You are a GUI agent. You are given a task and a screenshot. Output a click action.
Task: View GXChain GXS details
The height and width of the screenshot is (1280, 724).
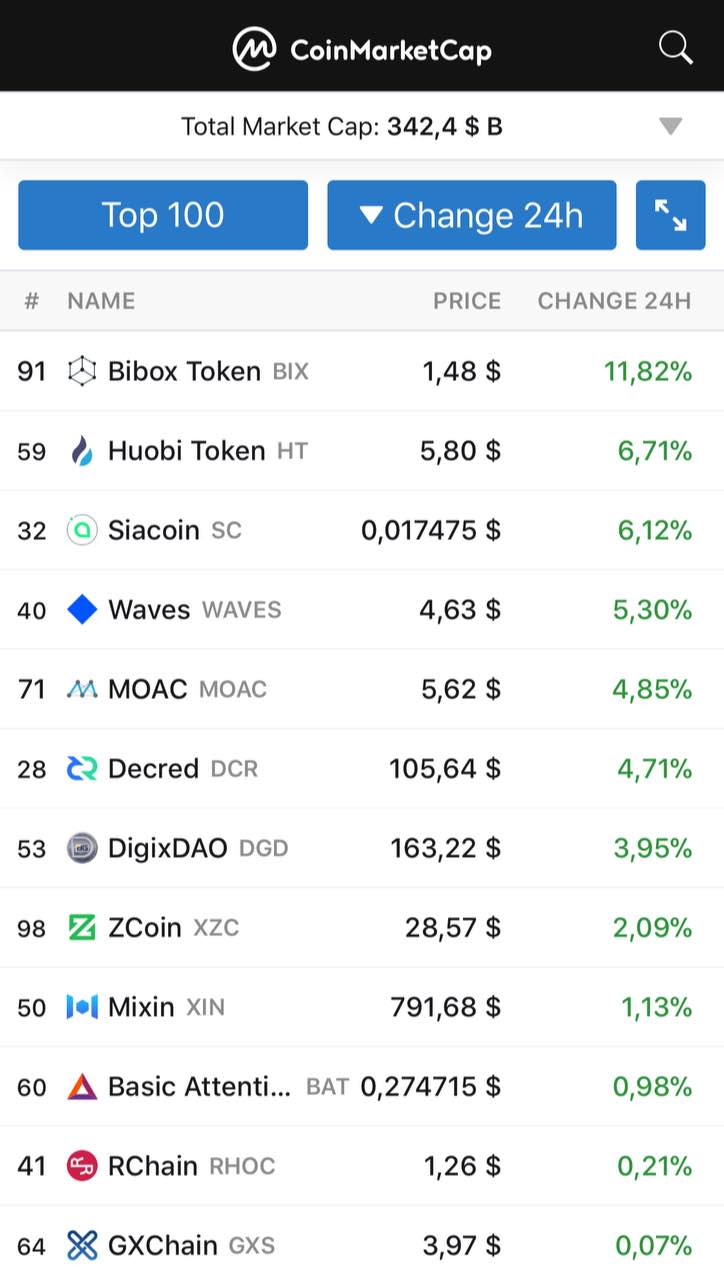(362, 1244)
